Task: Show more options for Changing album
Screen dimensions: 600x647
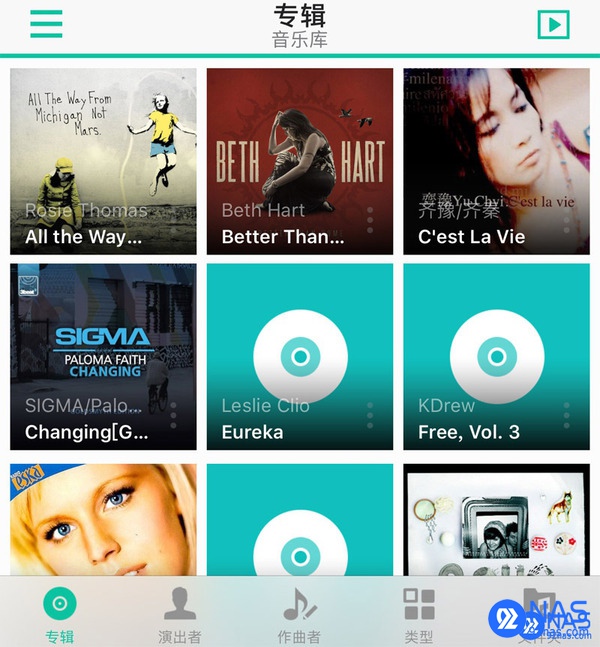Action: point(174,416)
